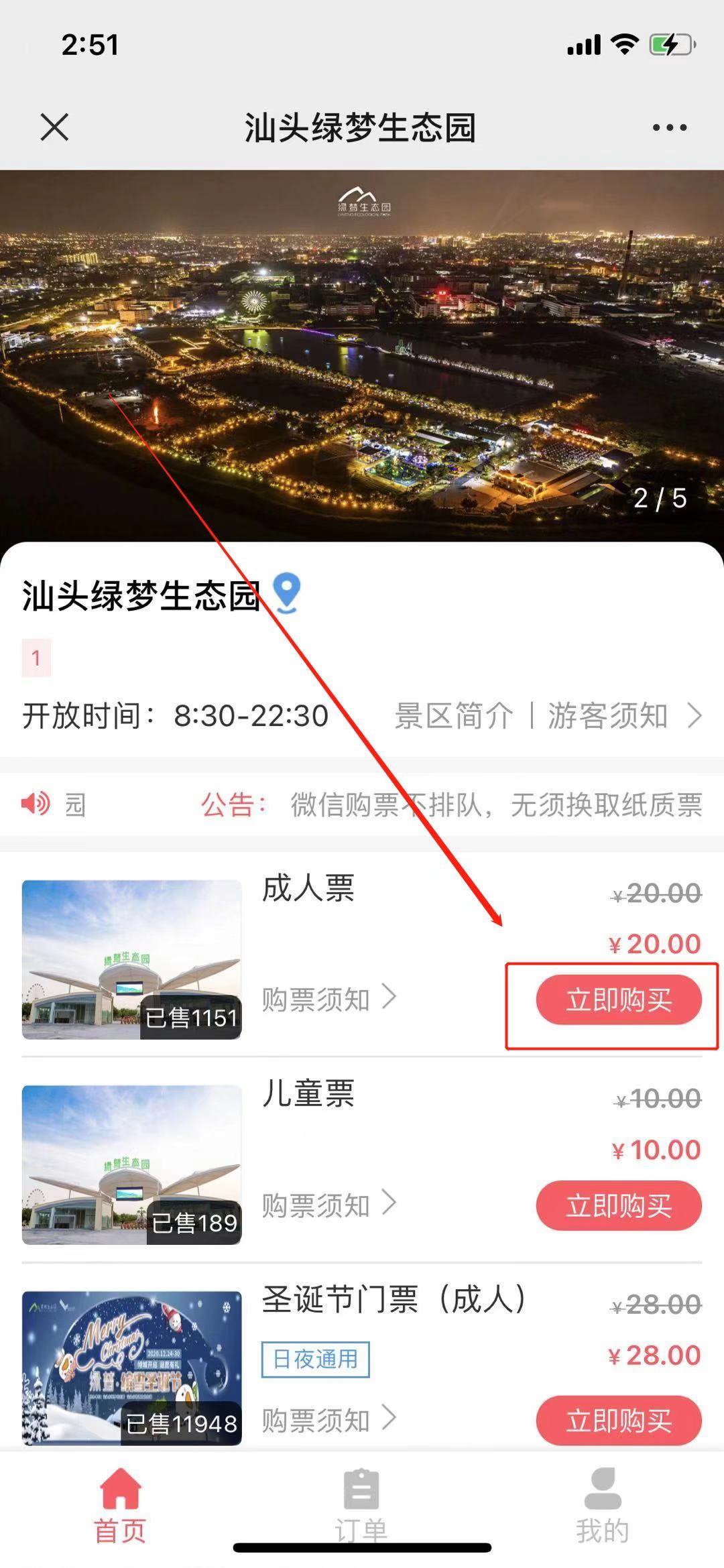The height and width of the screenshot is (1568, 724).
Task: Open the 儿童票 ticket image
Action: click(131, 1164)
